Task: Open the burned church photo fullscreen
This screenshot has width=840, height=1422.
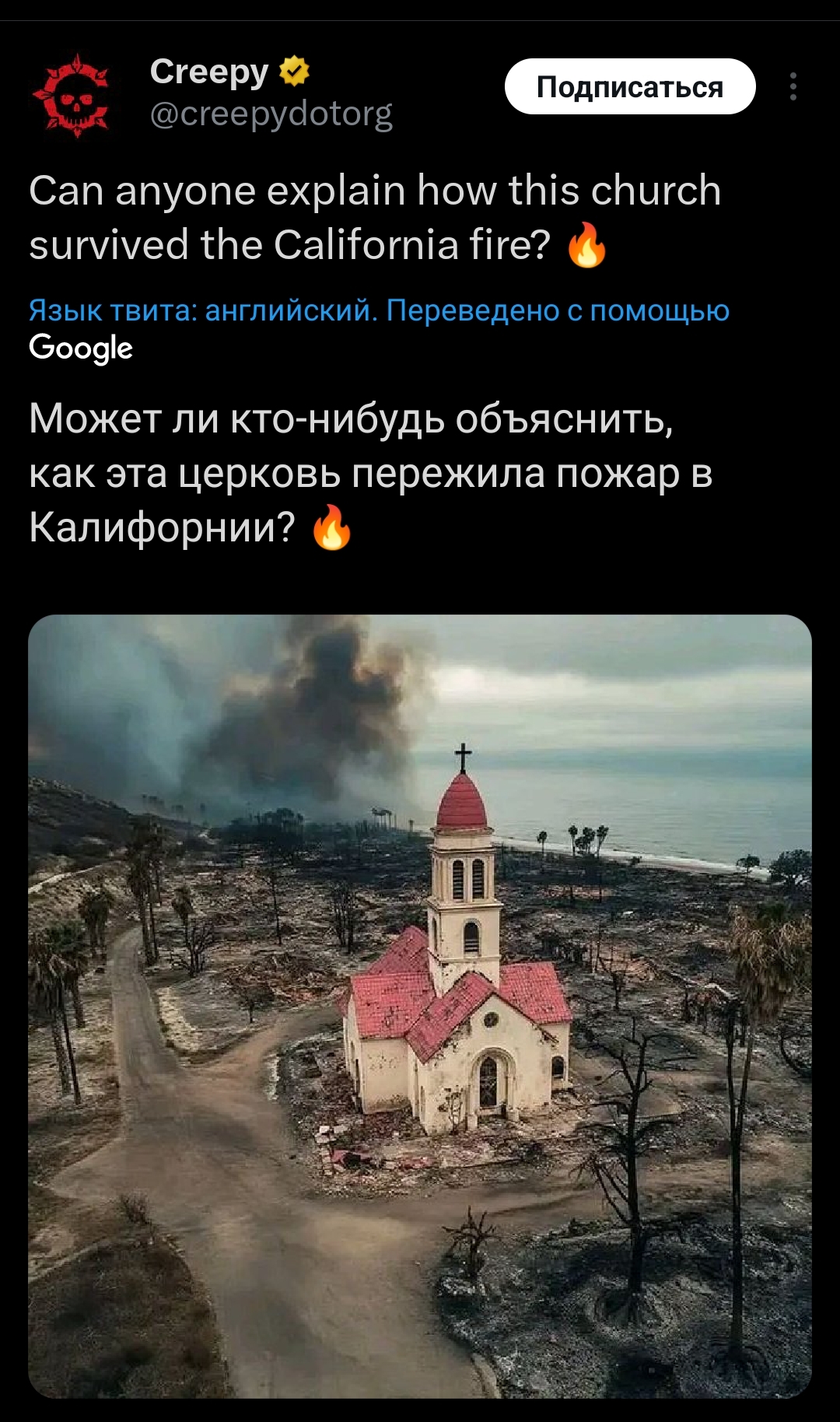Action: [x=420, y=1005]
